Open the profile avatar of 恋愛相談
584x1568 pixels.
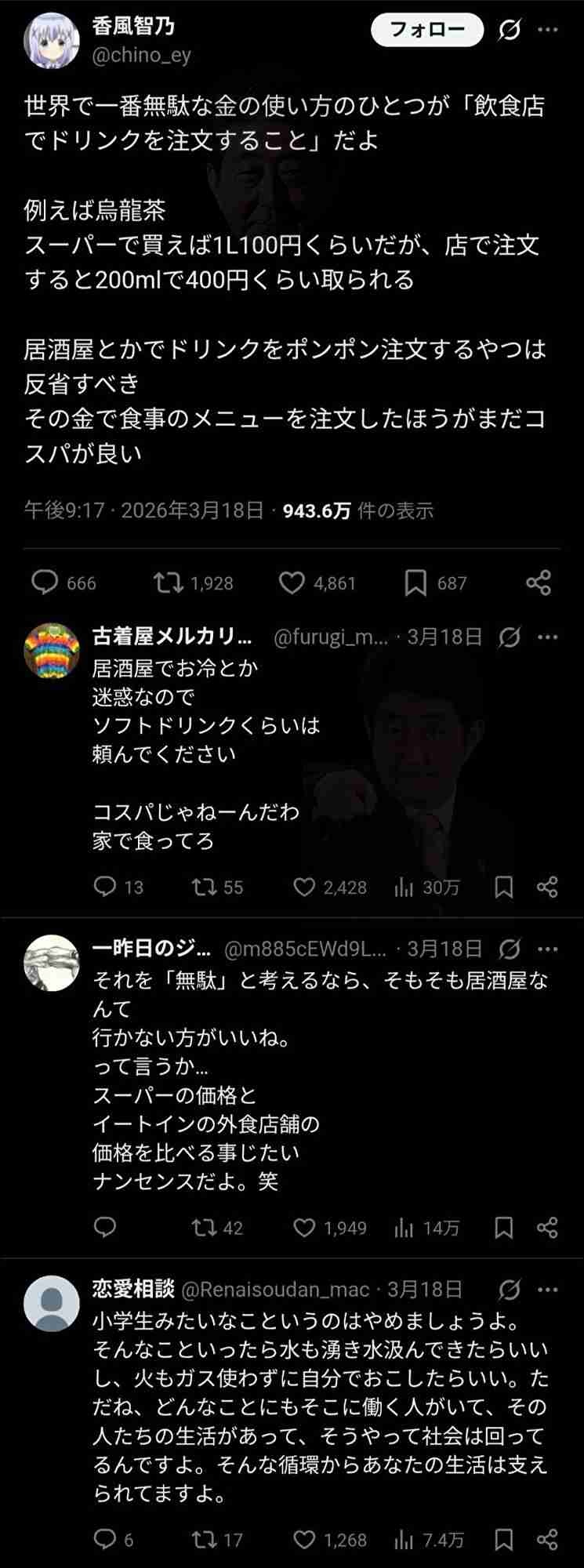click(51, 1304)
